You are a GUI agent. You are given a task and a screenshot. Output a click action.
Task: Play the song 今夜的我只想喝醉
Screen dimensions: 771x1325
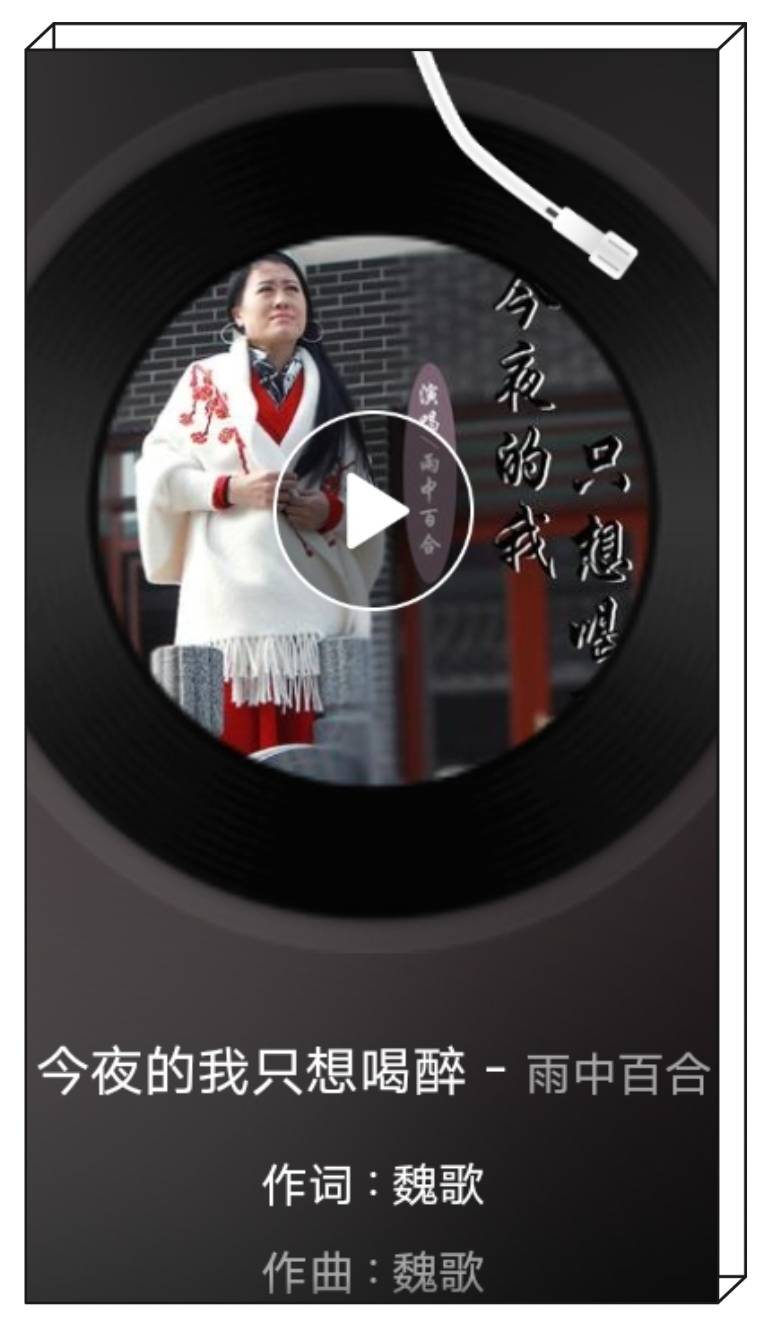[373, 510]
